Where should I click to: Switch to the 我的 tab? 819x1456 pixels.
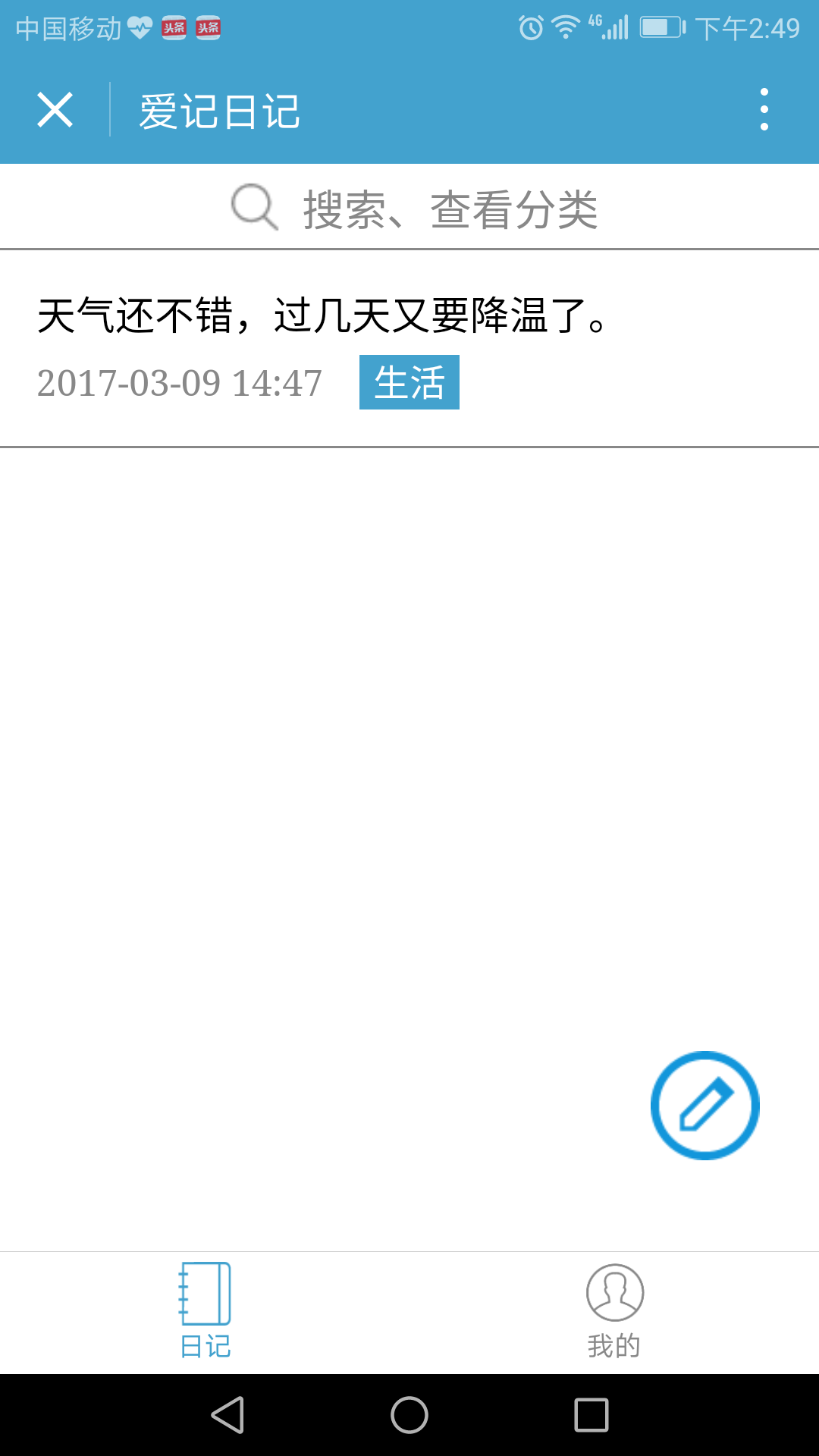pos(614,1310)
